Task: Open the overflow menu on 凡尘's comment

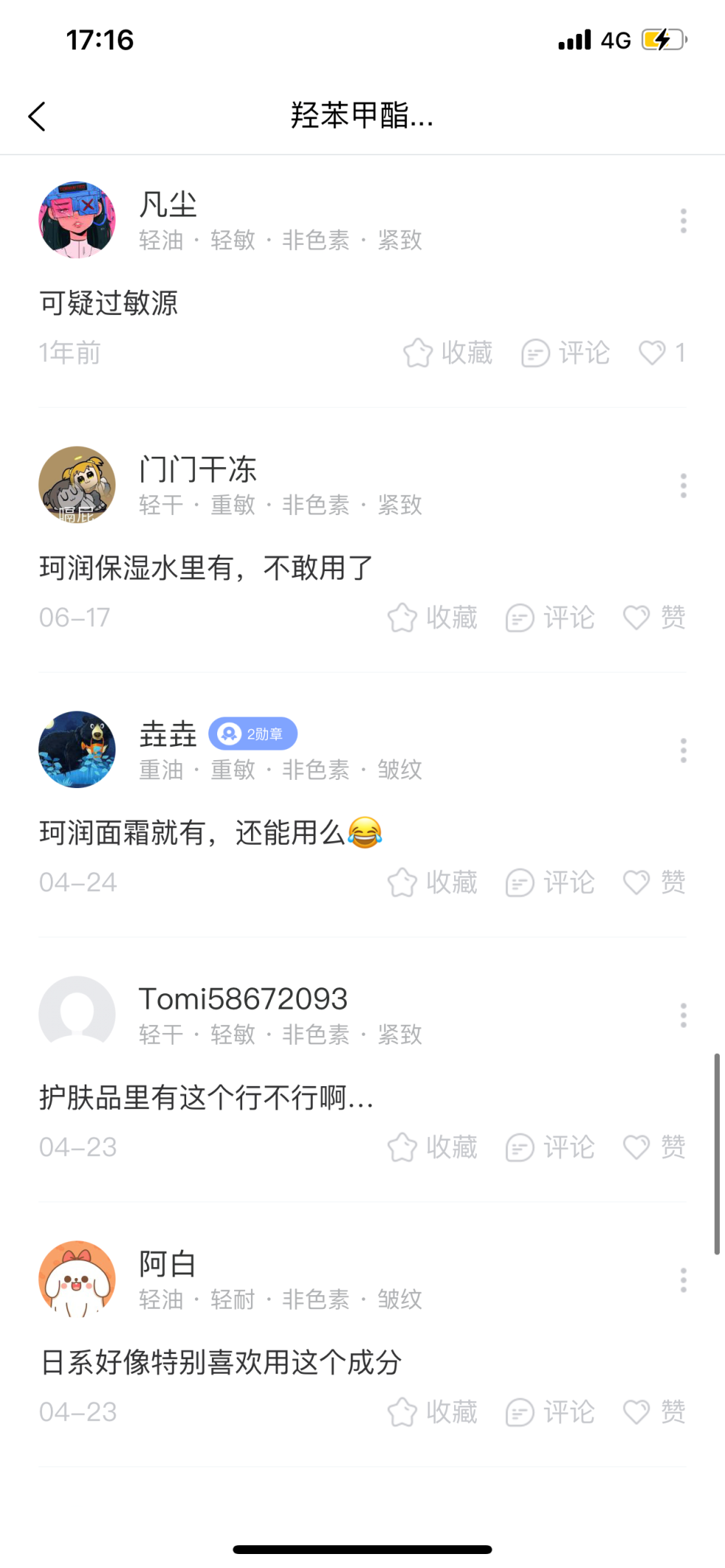Action: click(x=683, y=221)
